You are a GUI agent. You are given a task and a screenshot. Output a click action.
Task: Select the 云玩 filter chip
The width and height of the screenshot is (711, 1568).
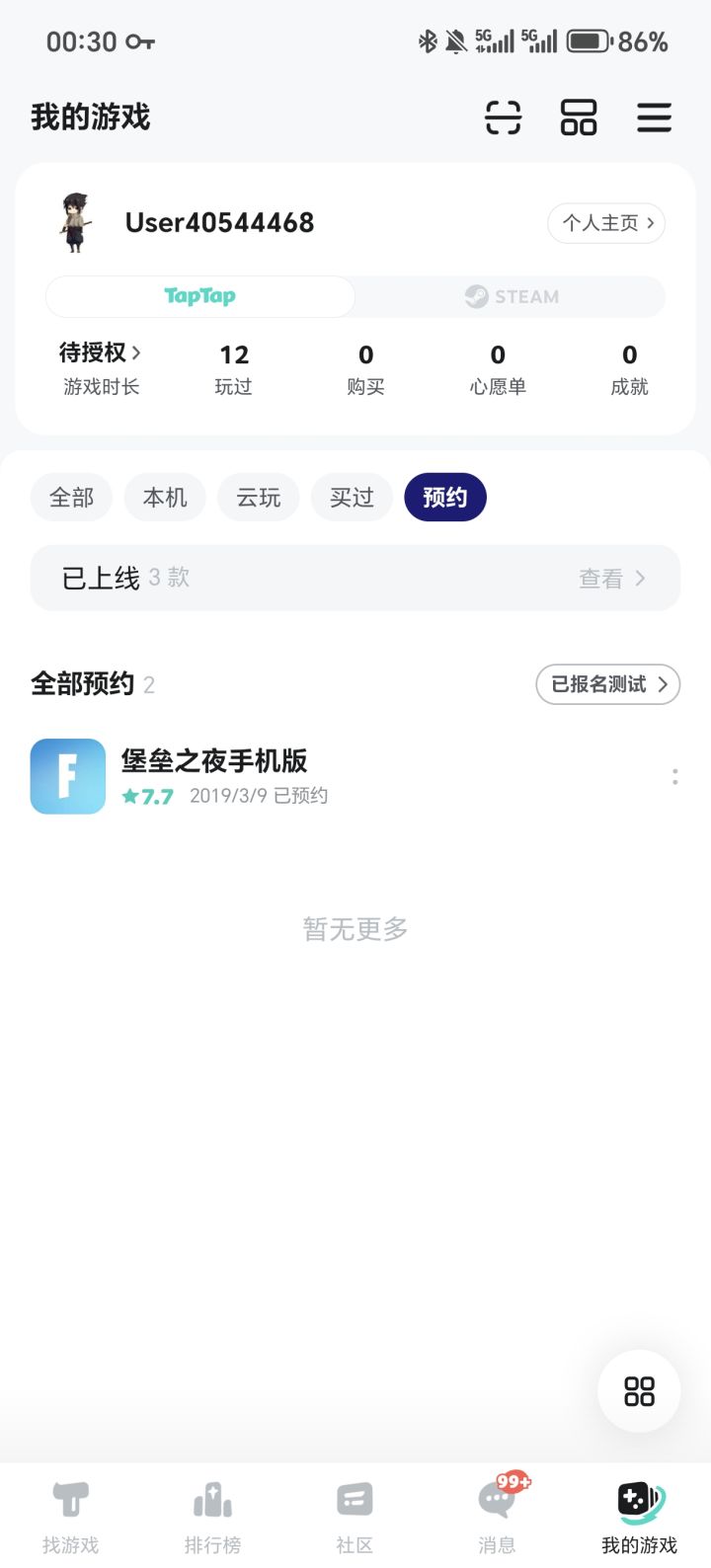pyautogui.click(x=258, y=497)
